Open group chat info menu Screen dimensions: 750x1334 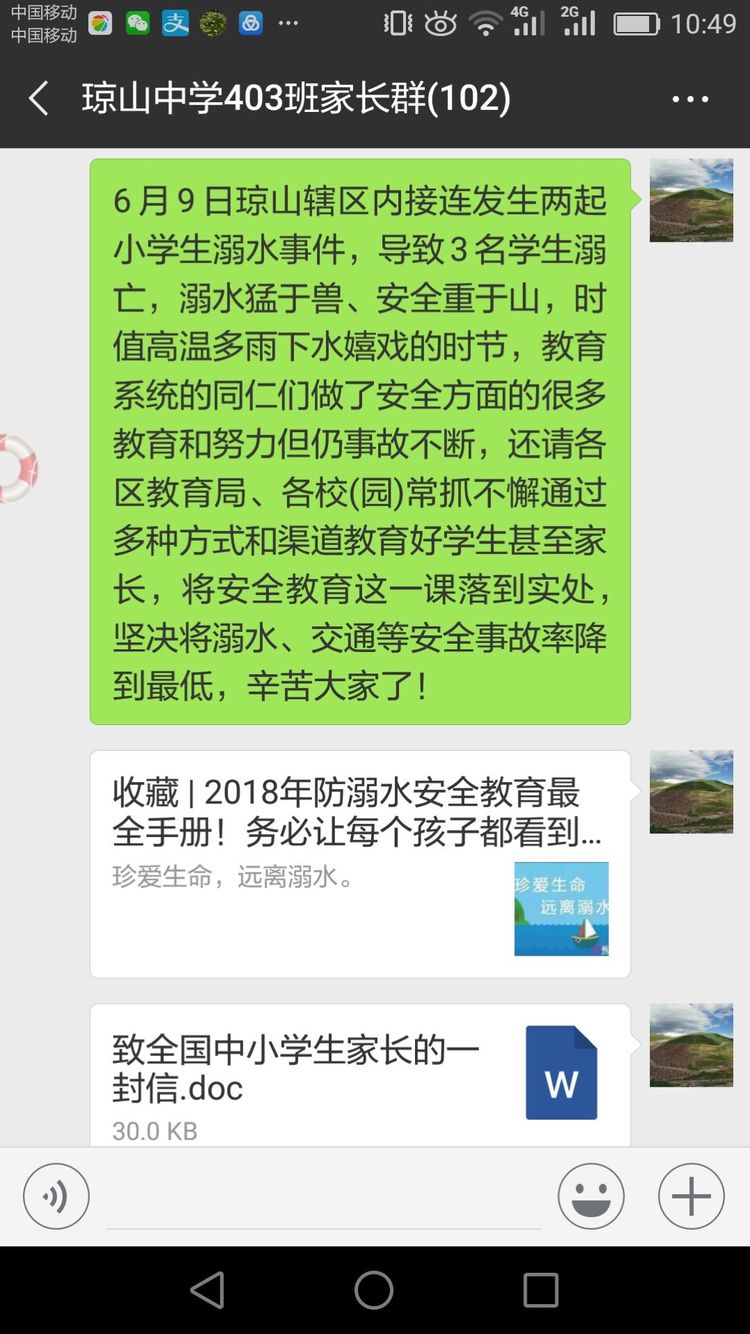[x=690, y=99]
